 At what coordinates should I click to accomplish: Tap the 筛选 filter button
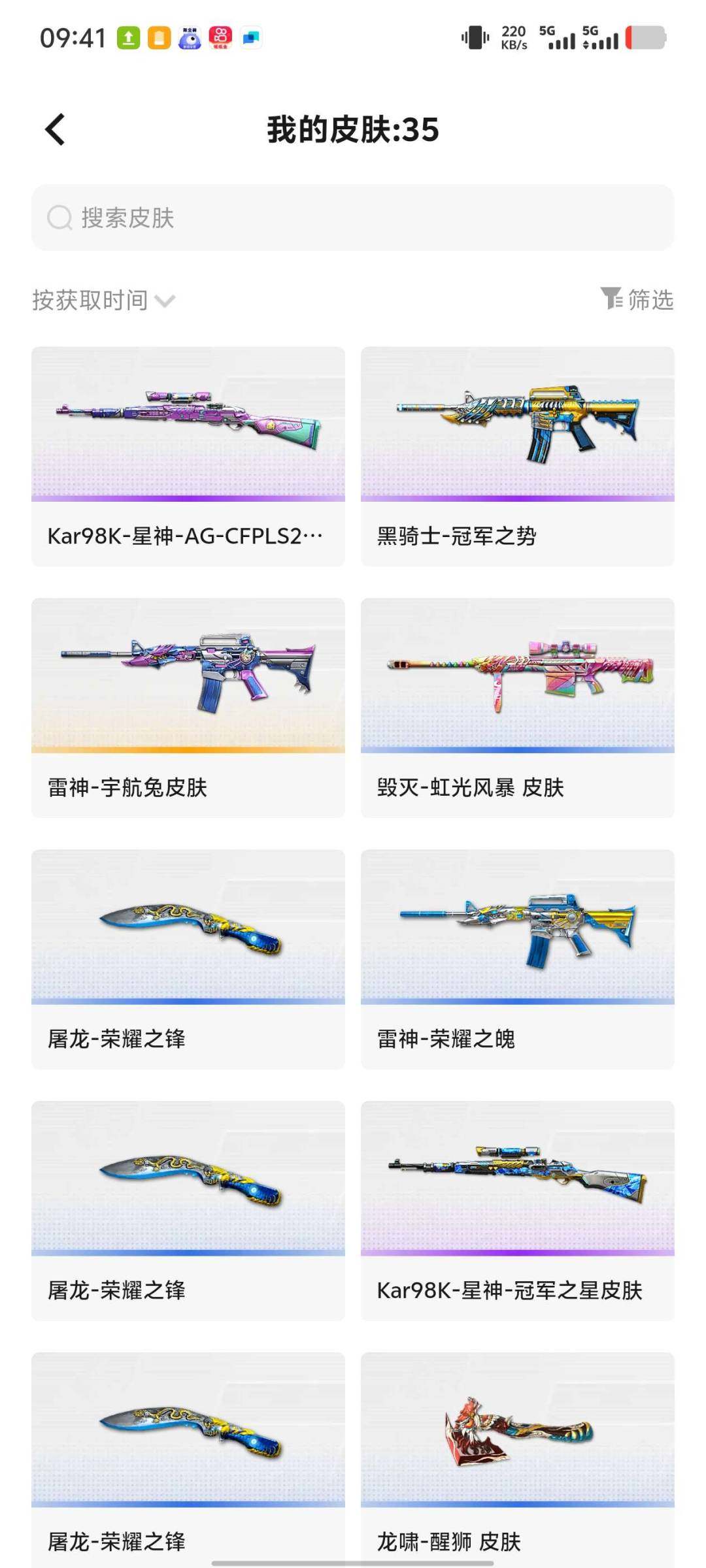coord(649,300)
